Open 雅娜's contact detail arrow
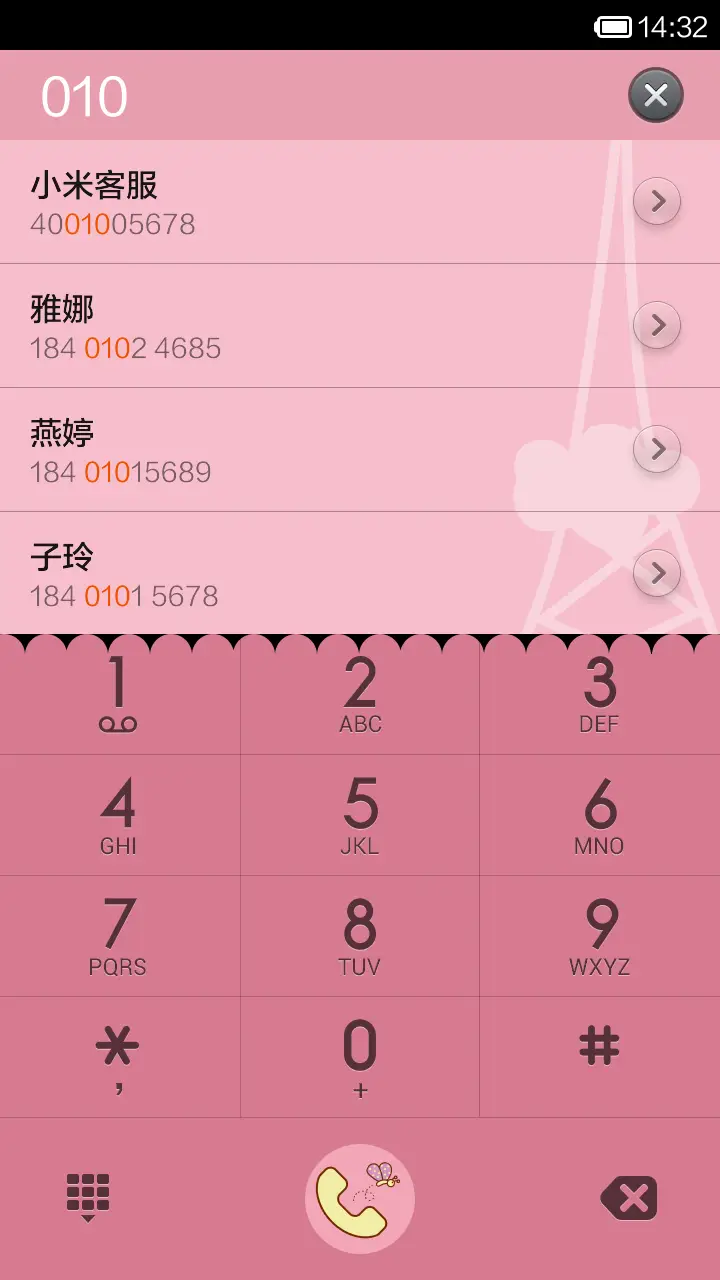 tap(657, 324)
